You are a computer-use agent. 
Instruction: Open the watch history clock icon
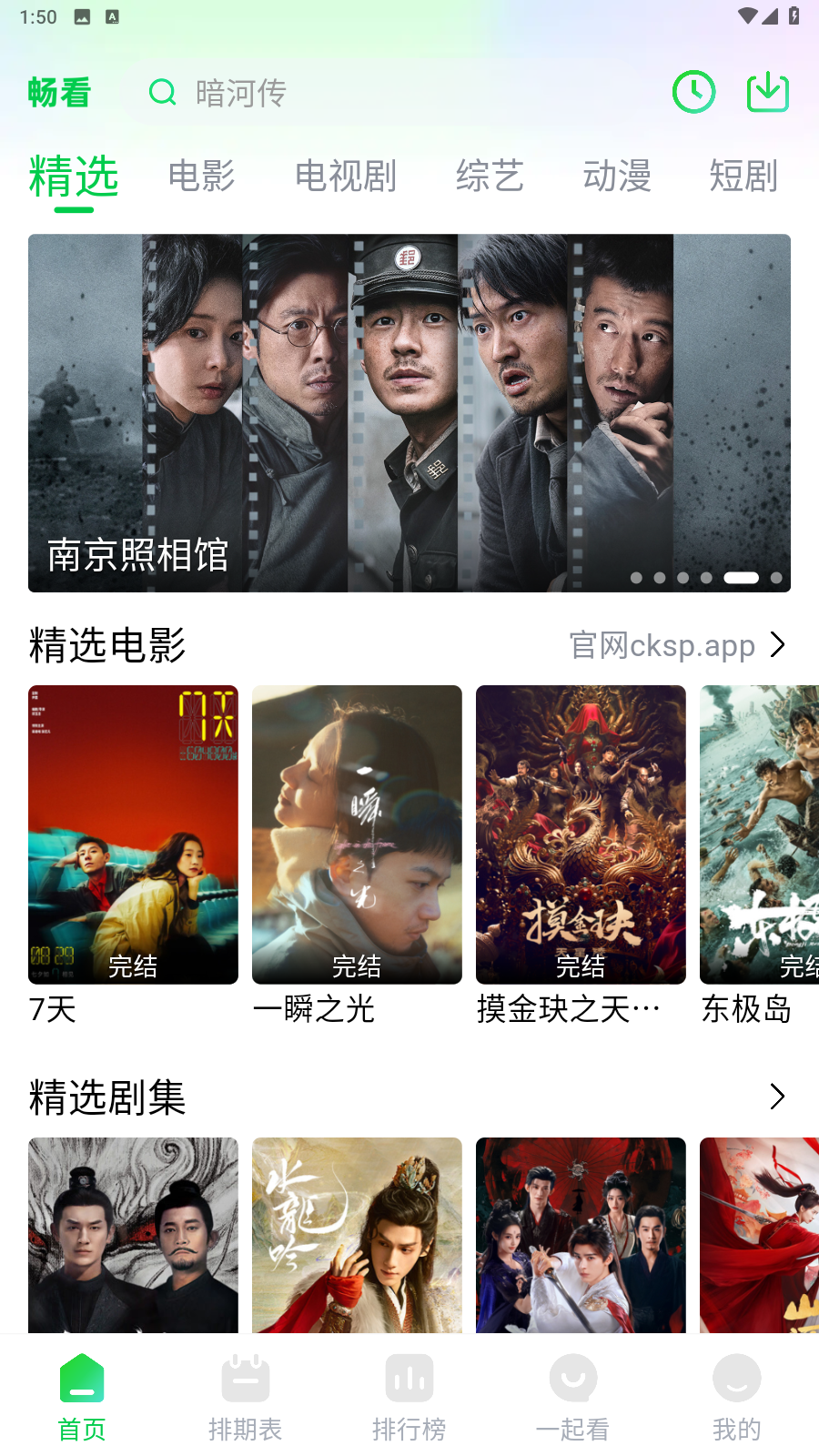693,92
